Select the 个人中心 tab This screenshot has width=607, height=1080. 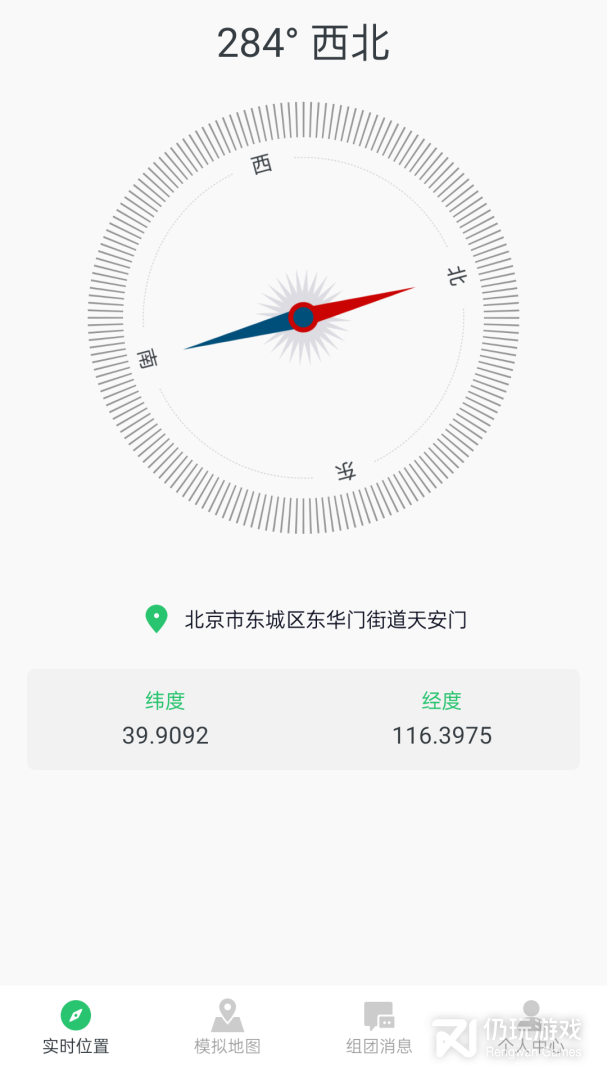point(531,1028)
